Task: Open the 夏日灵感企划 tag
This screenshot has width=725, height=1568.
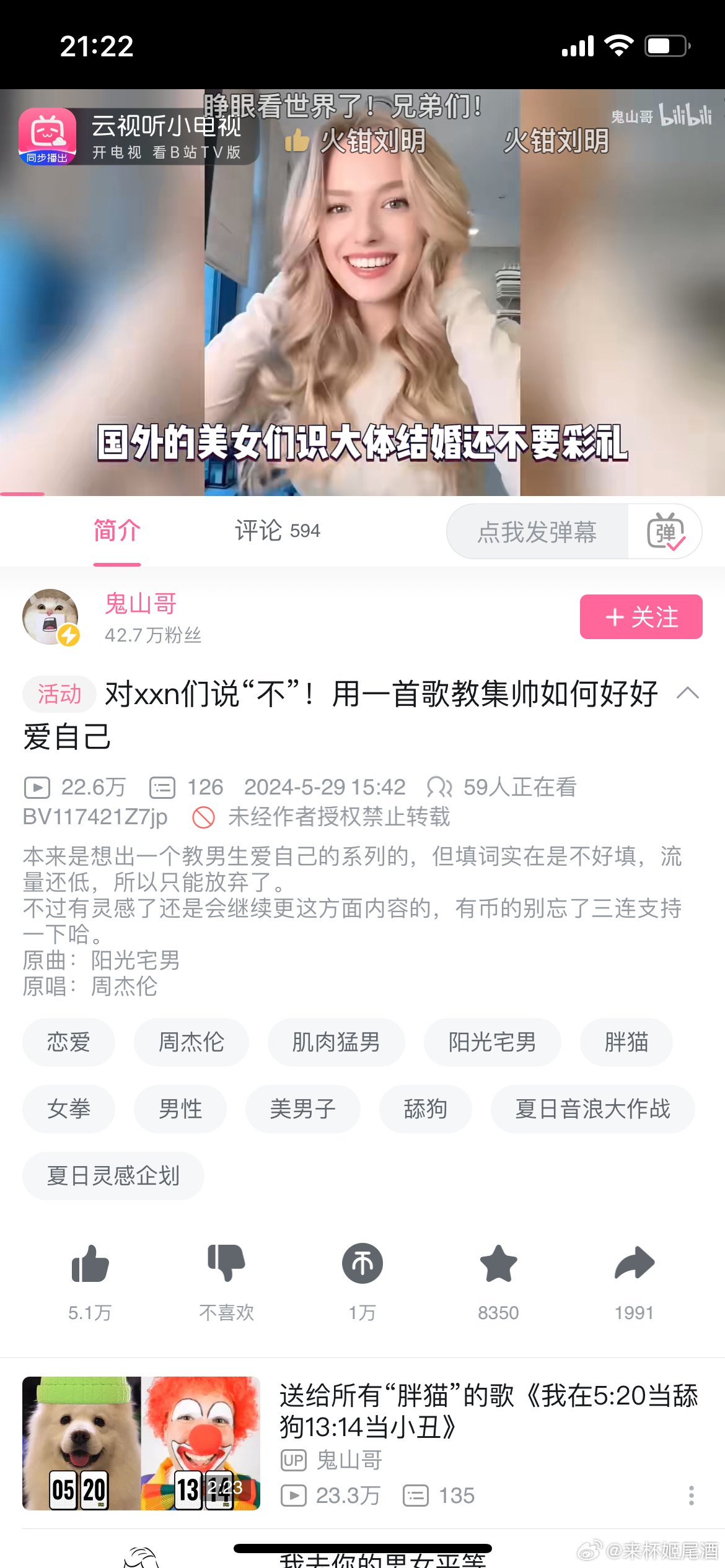Action: [x=113, y=1176]
